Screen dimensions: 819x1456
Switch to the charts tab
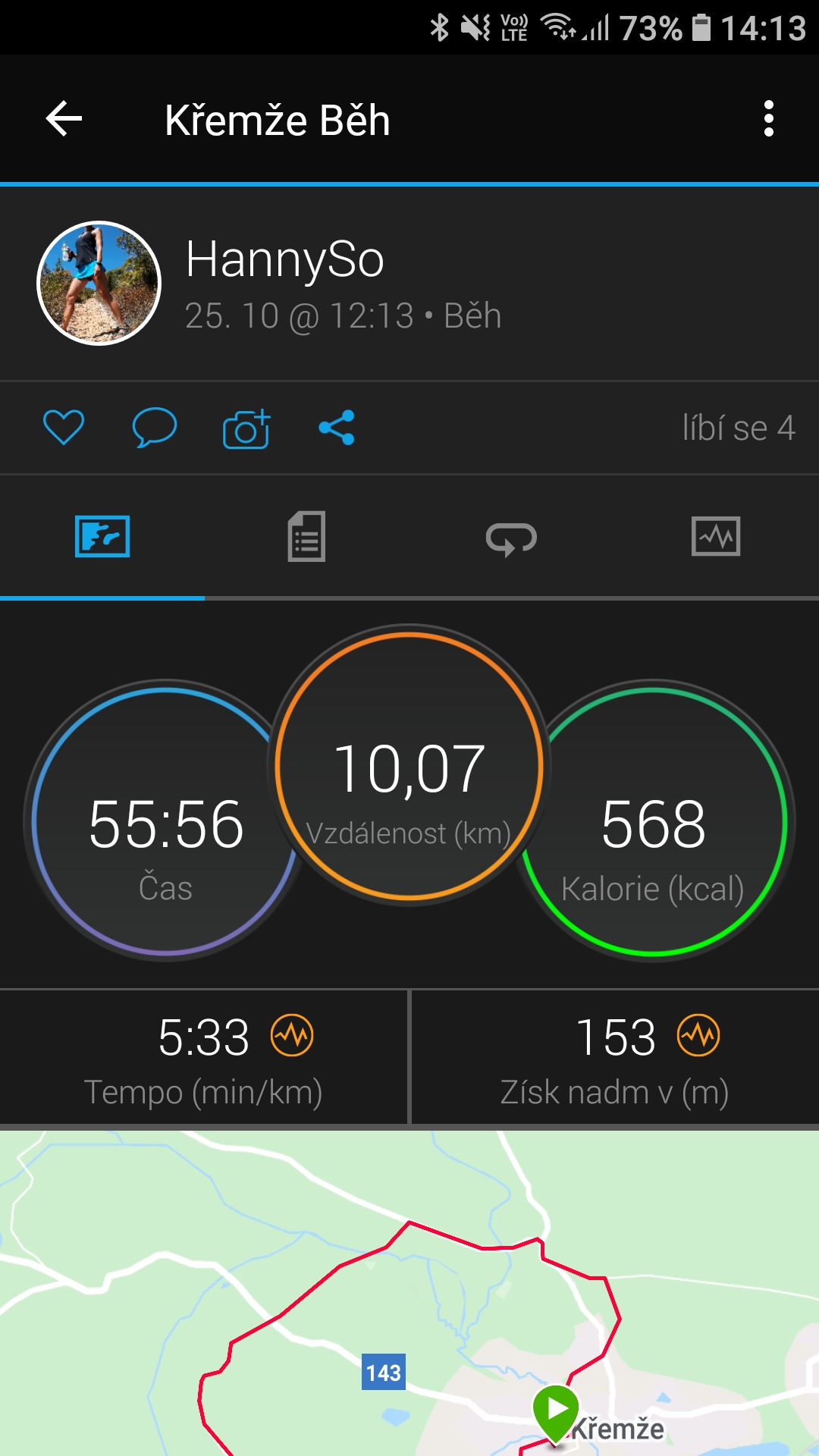pyautogui.click(x=716, y=537)
